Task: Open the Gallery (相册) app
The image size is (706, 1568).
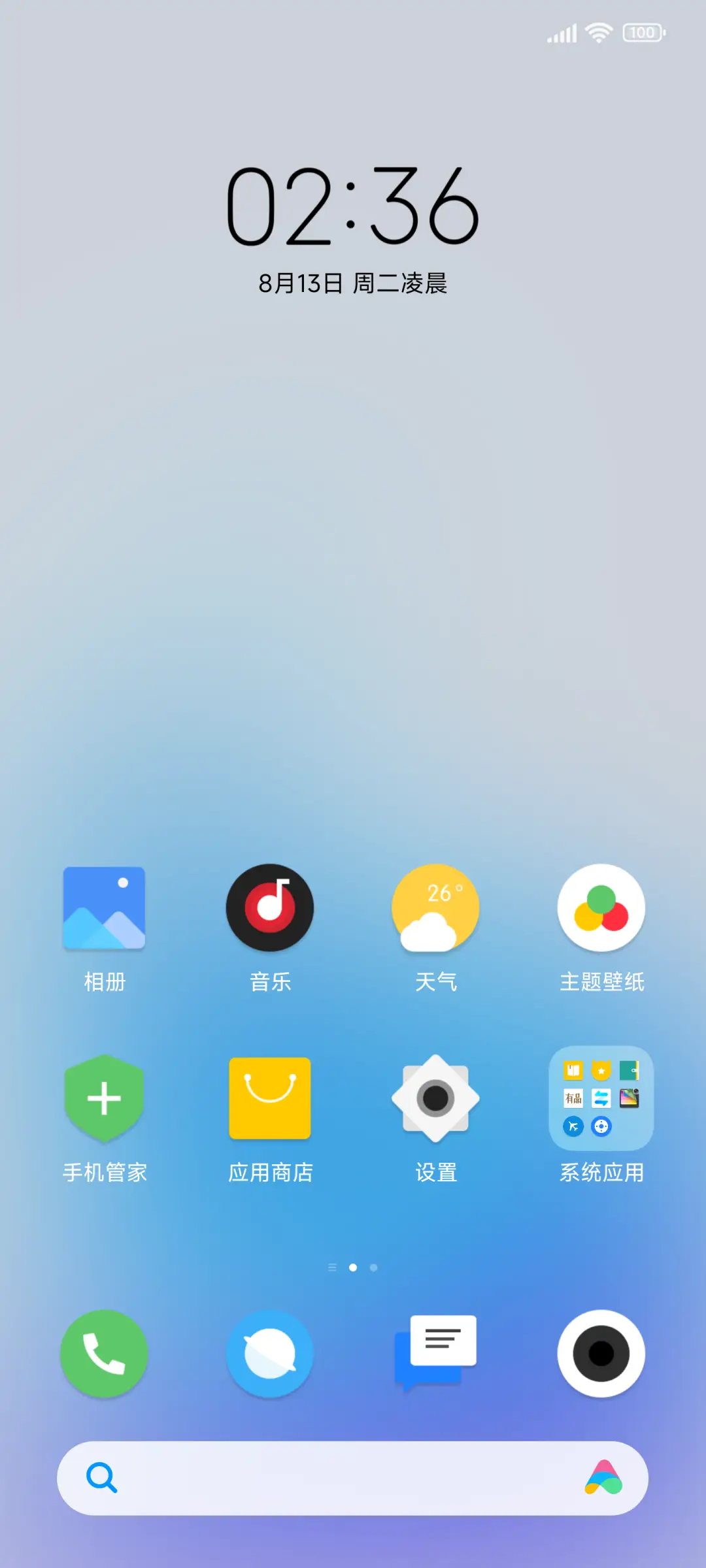Action: [103, 908]
